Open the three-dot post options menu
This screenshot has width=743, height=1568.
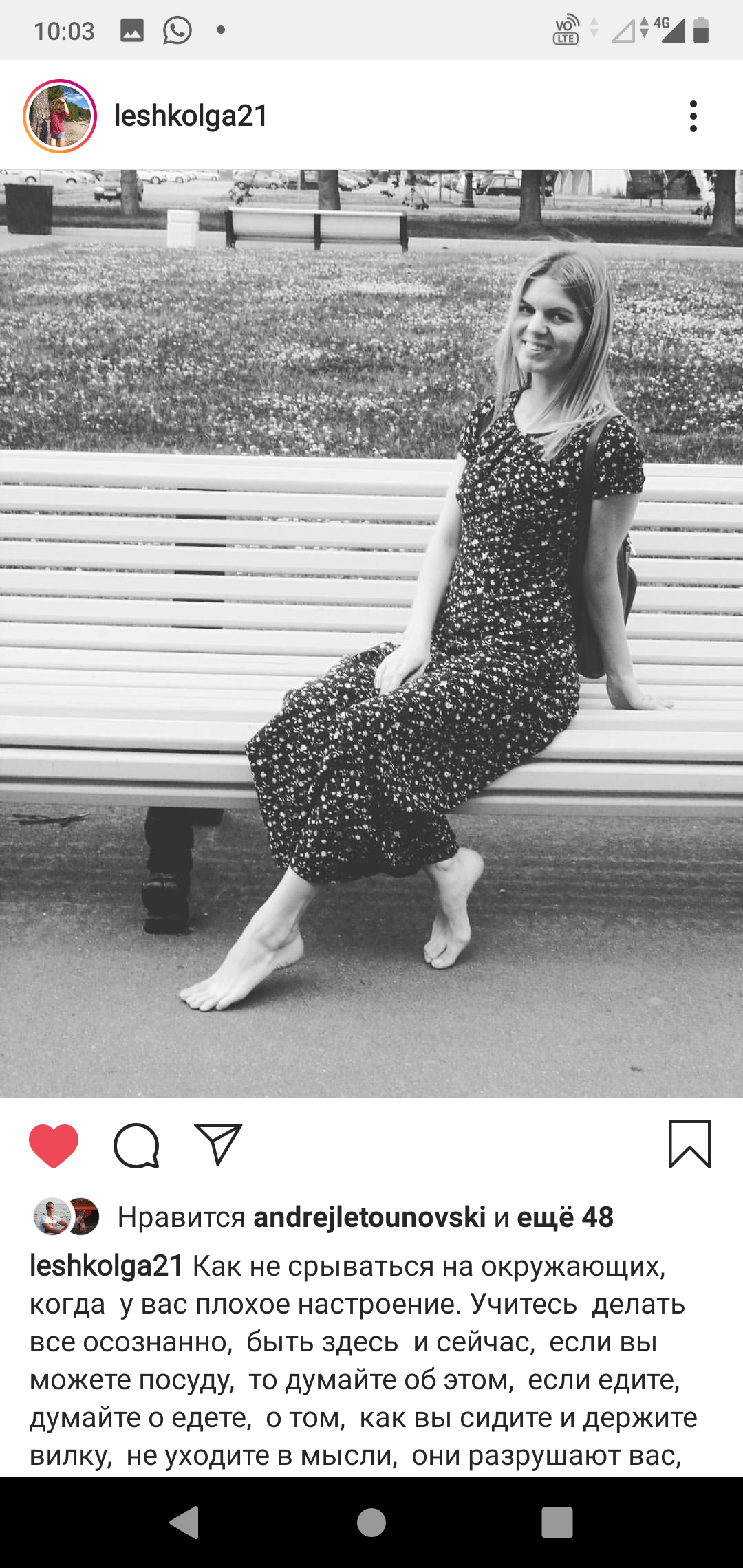(693, 116)
